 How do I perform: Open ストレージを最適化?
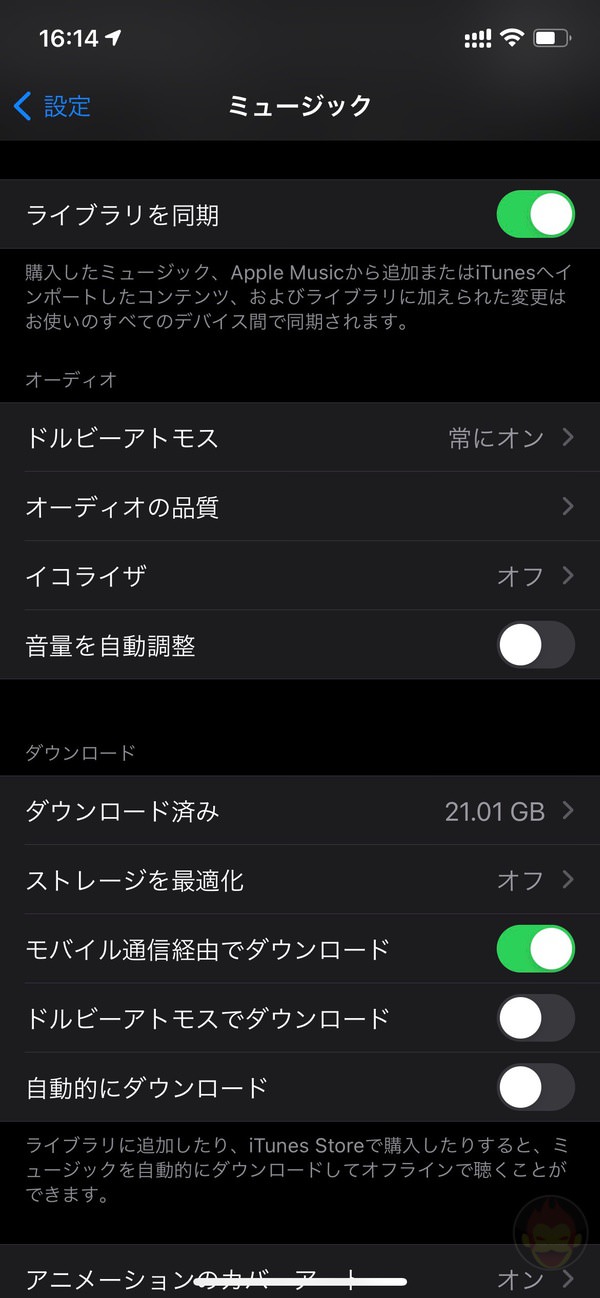coord(300,880)
